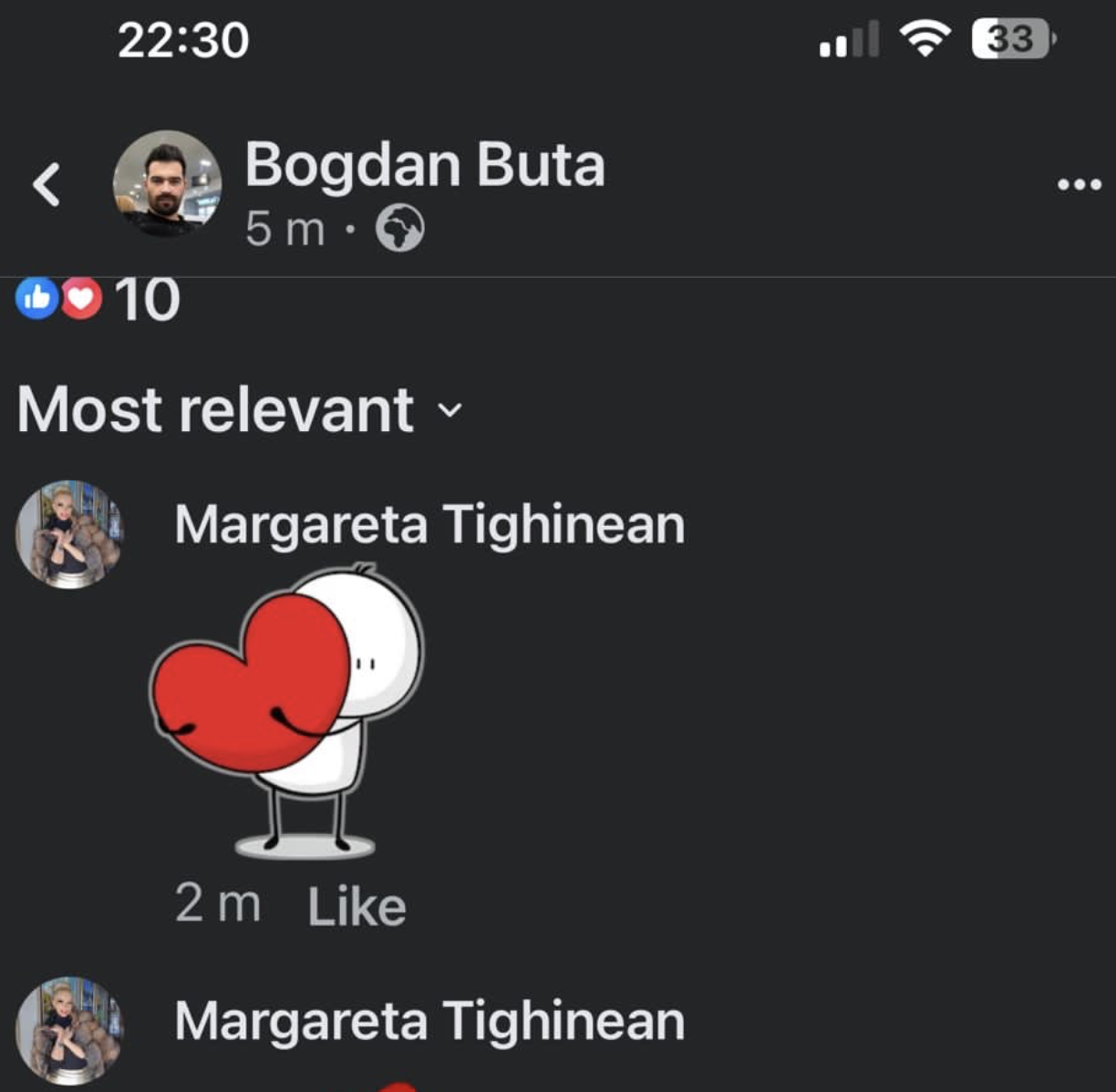Like Margareta Tighinean's heart sticker comment
This screenshot has height=1092, width=1116.
click(x=356, y=906)
